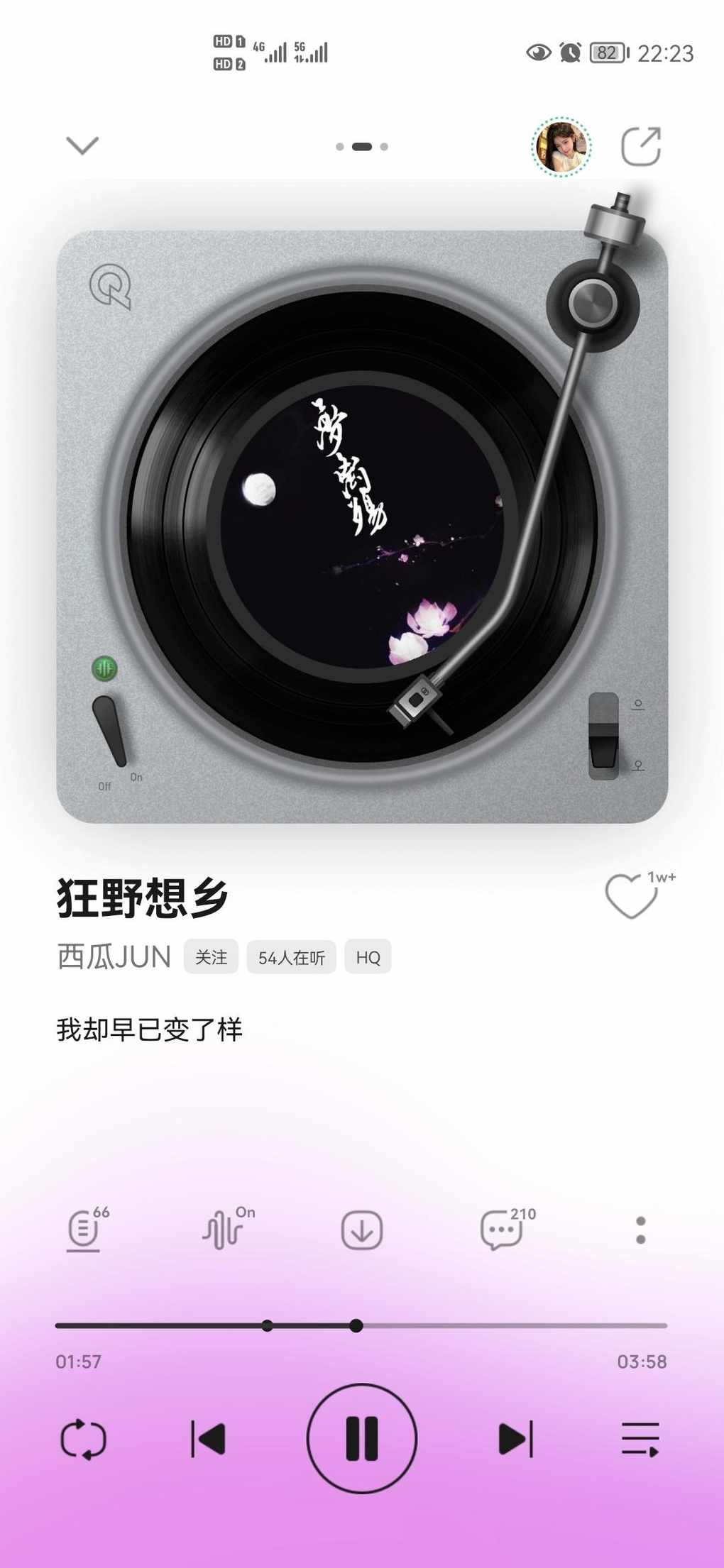This screenshot has width=724, height=1568.
Task: Follow artist with the 关注 chip
Action: (x=211, y=957)
